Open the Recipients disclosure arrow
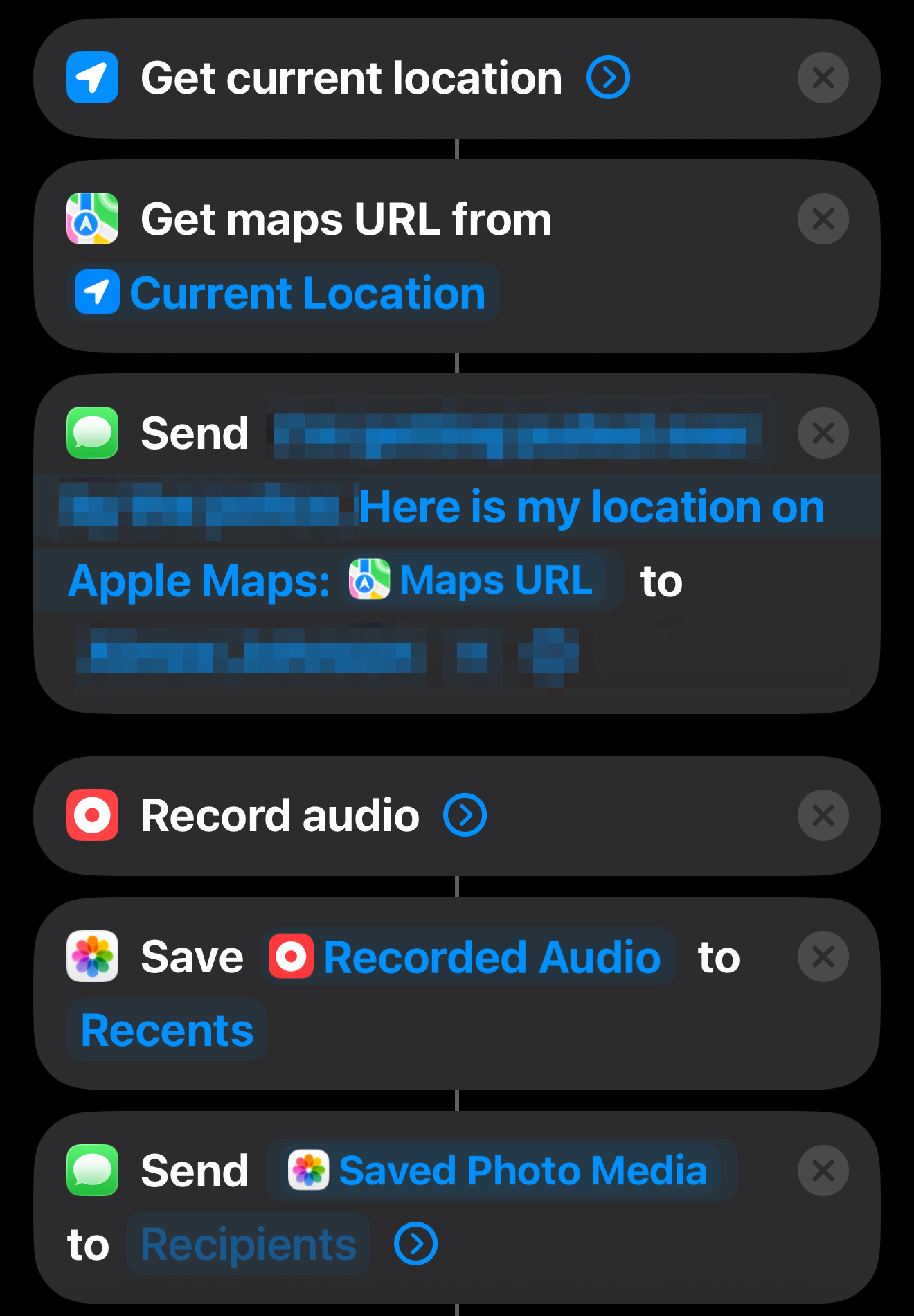Screen dimensions: 914x1316 pyautogui.click(x=415, y=1242)
